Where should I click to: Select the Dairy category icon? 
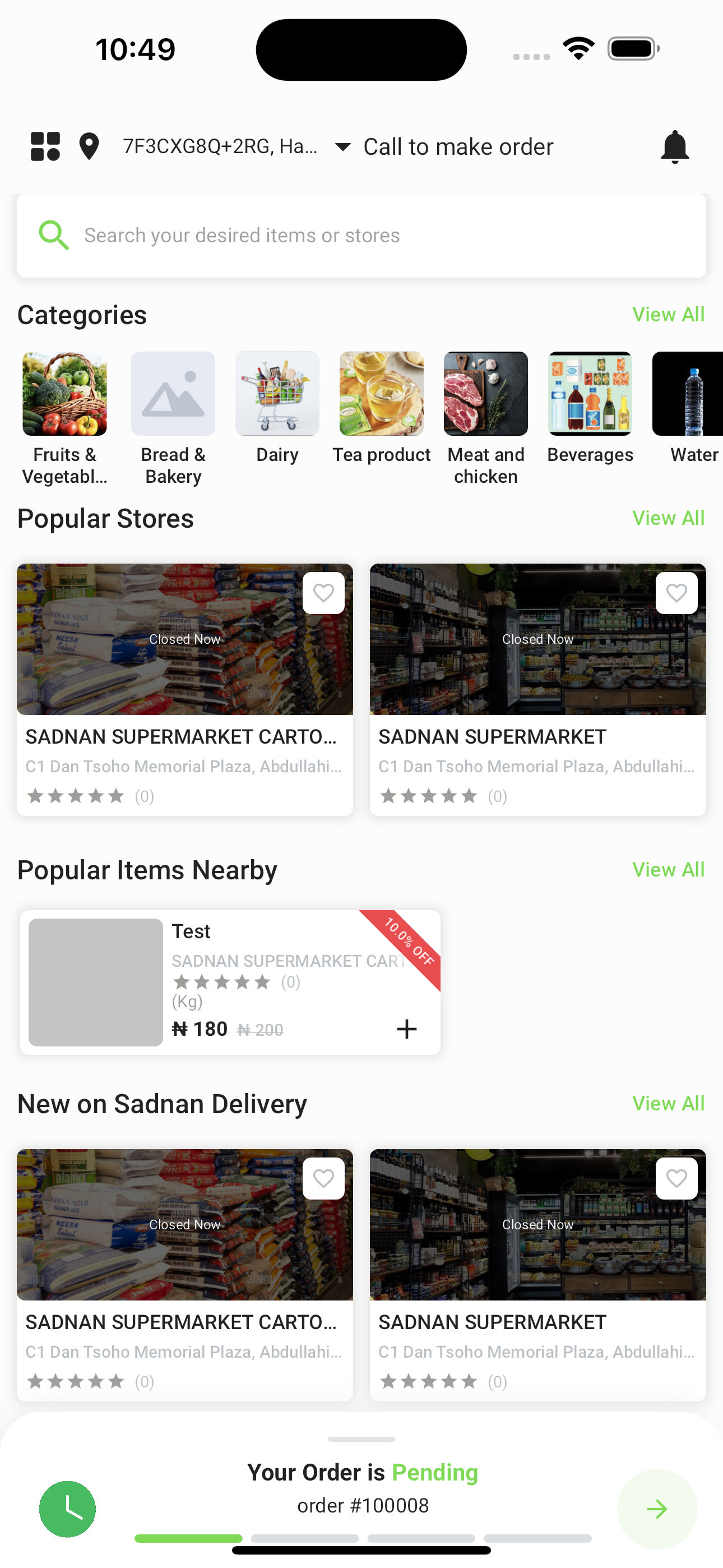tap(277, 393)
